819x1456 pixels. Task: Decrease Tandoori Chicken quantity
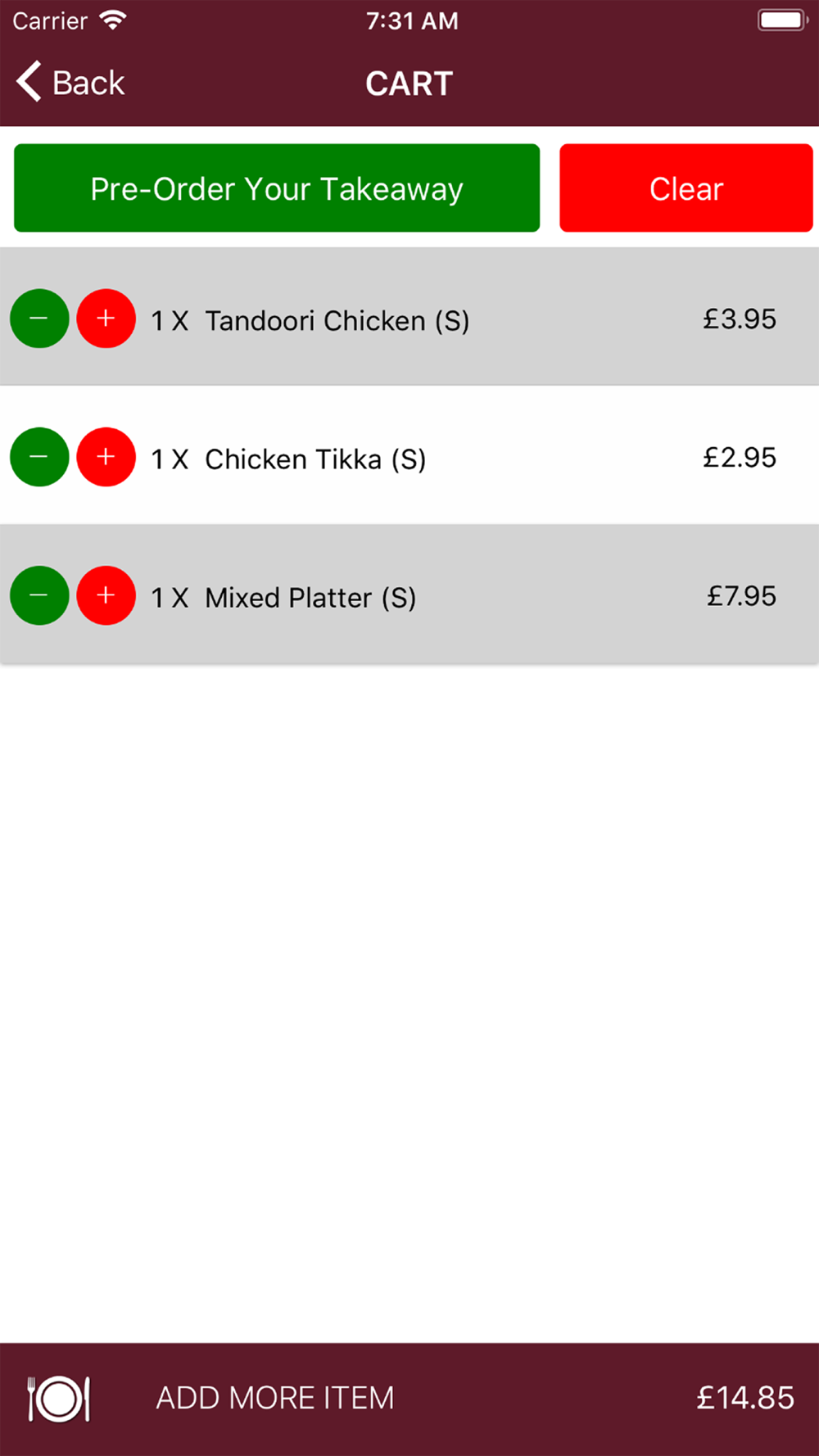[x=39, y=319]
